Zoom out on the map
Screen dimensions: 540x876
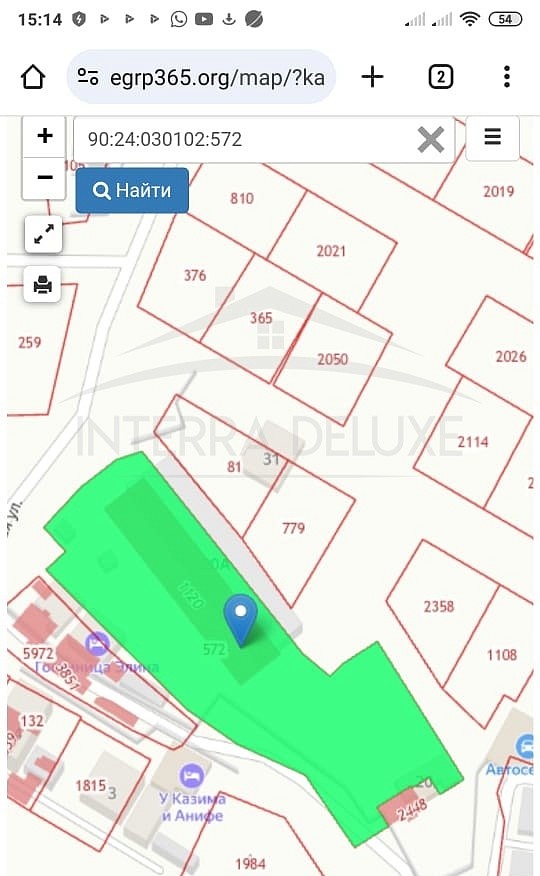(x=45, y=178)
